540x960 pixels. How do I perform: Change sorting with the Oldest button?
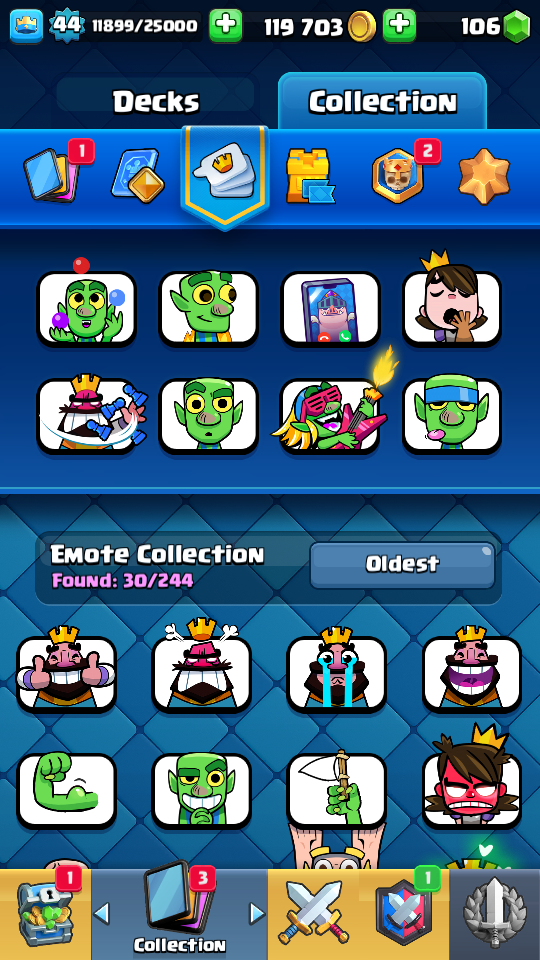[x=402, y=564]
